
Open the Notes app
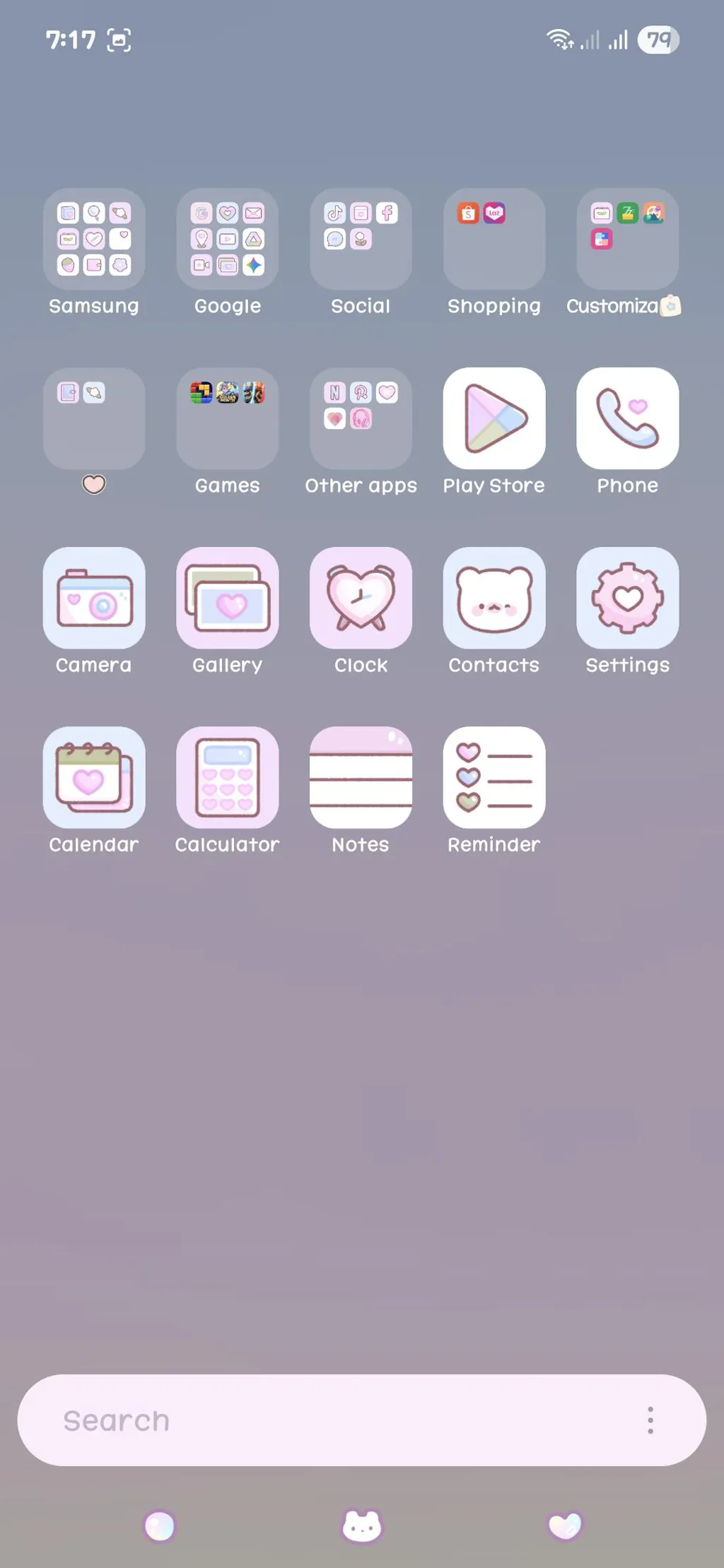(361, 777)
